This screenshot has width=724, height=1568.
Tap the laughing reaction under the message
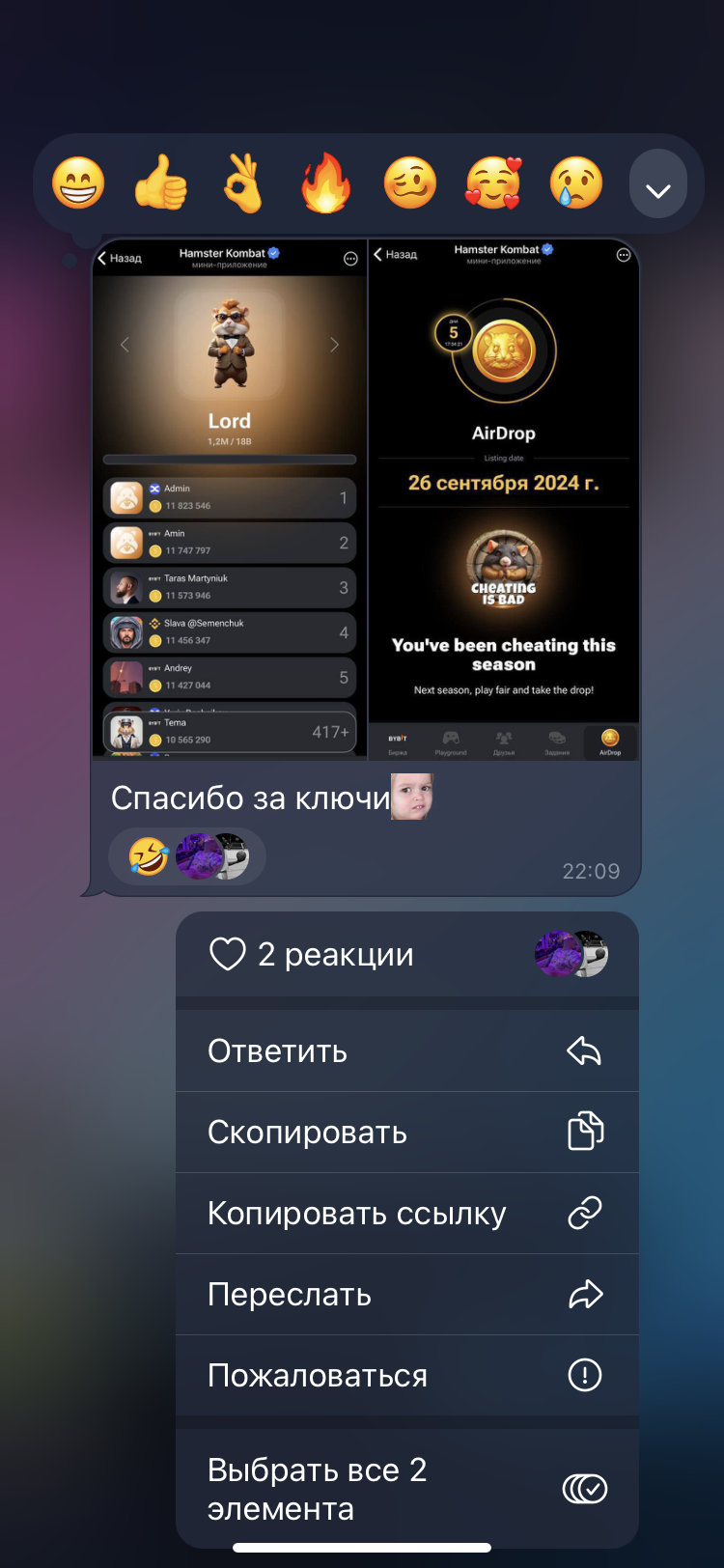tap(150, 856)
